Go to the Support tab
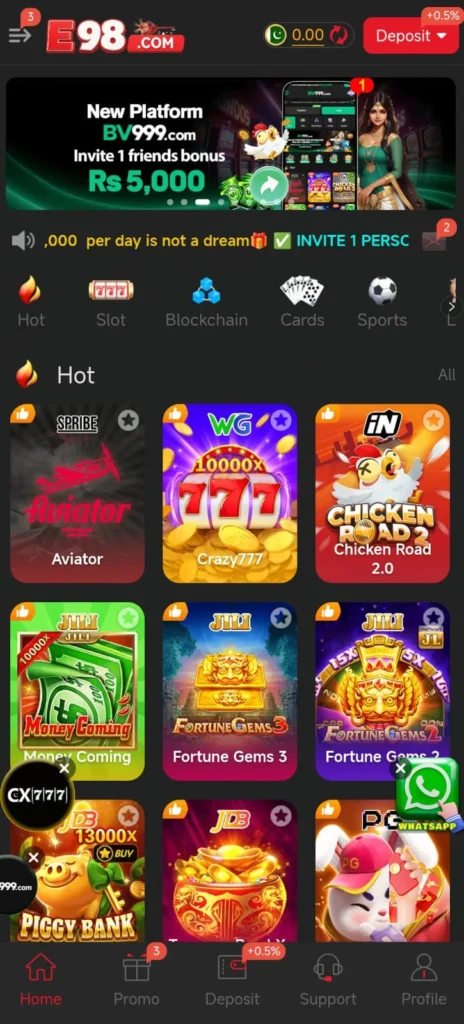This screenshot has width=464, height=1024. click(328, 980)
